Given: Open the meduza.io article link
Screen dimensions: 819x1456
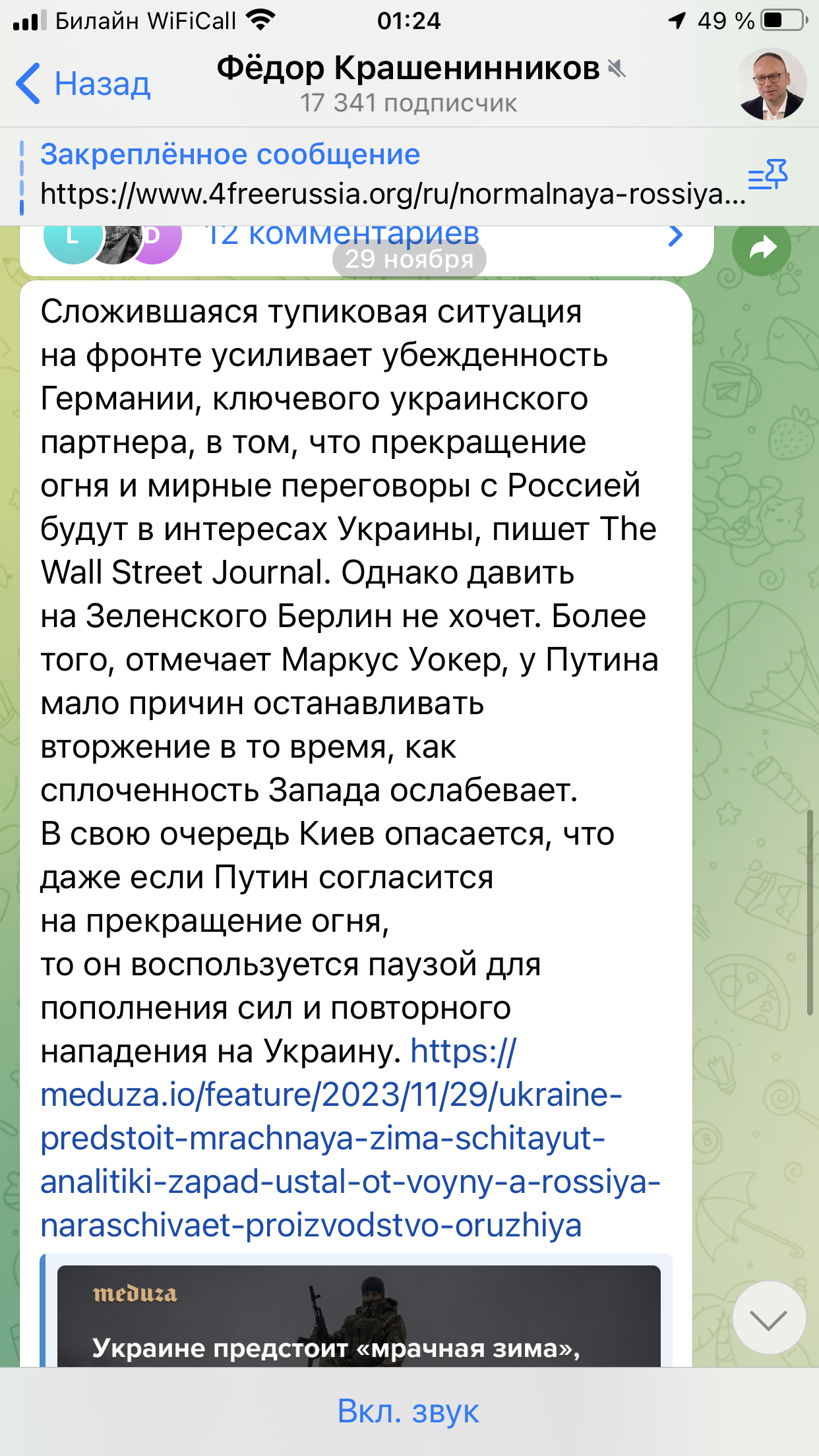Looking at the screenshot, I should tap(330, 1138).
